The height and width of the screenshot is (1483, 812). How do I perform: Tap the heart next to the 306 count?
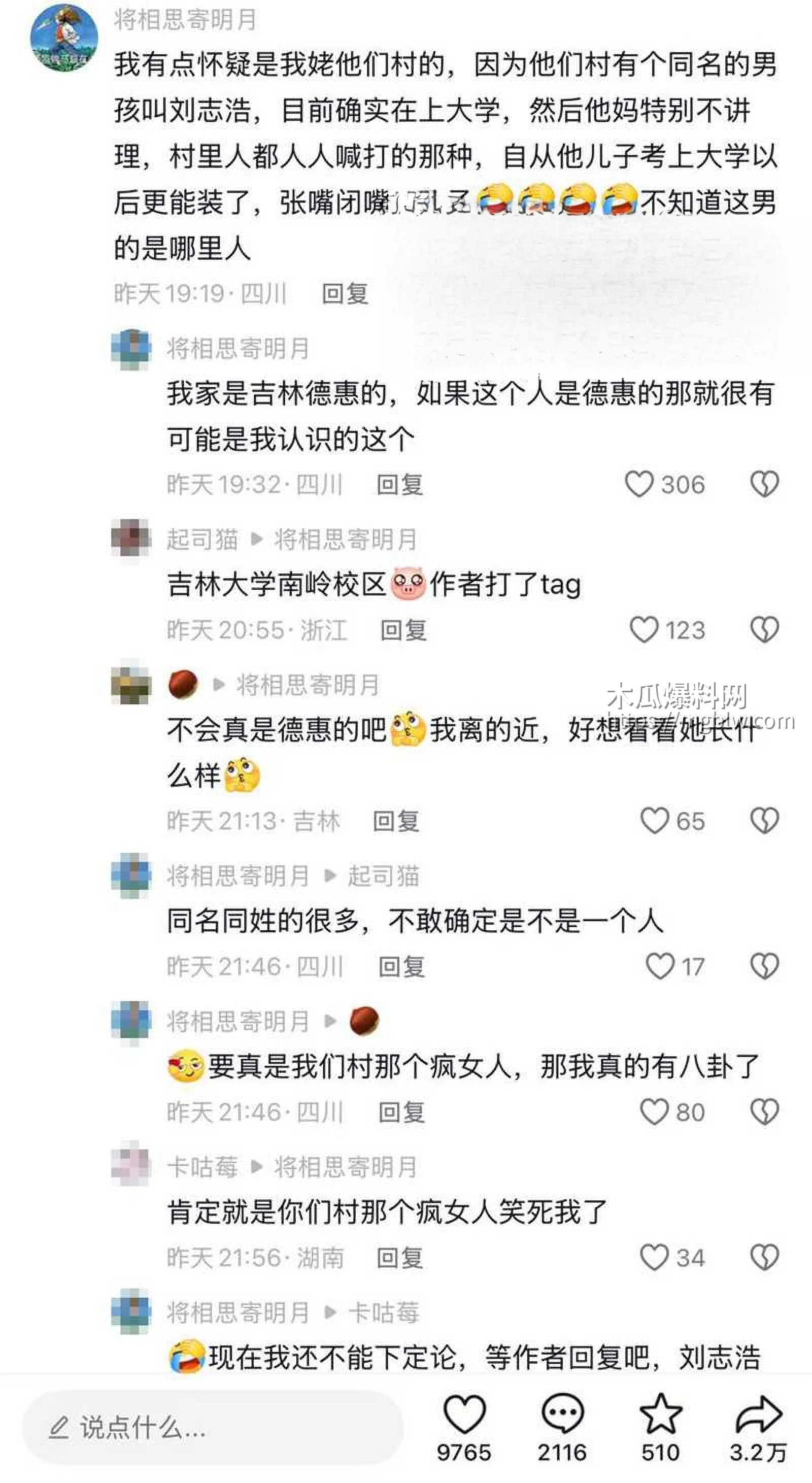point(639,483)
